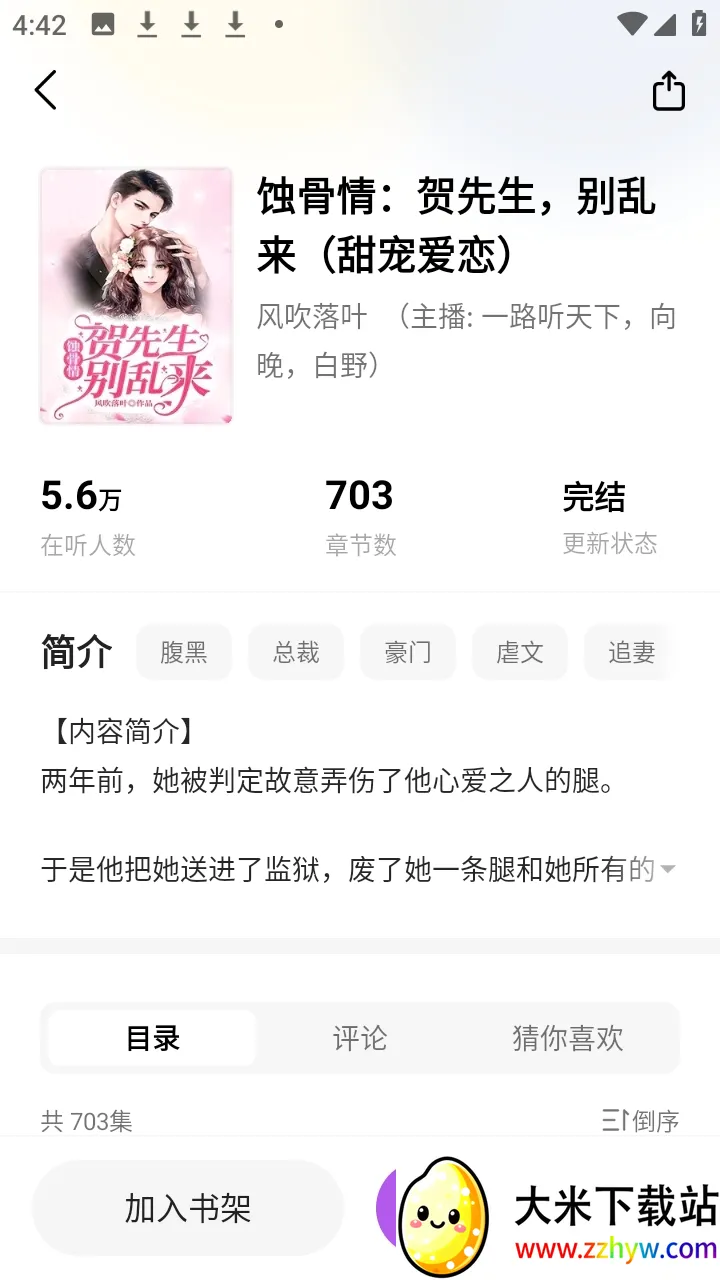The image size is (720, 1280).
Task: Go back to the previous page
Action: pos(46,90)
